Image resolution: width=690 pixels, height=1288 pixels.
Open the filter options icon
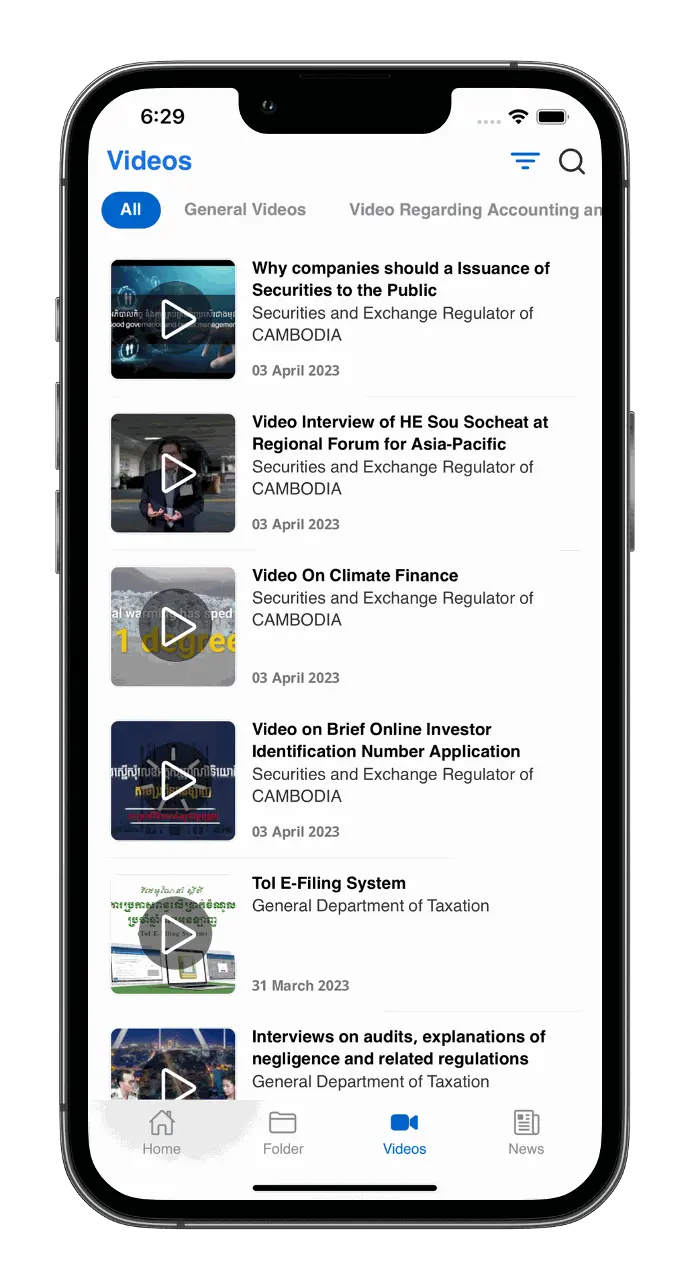(524, 161)
